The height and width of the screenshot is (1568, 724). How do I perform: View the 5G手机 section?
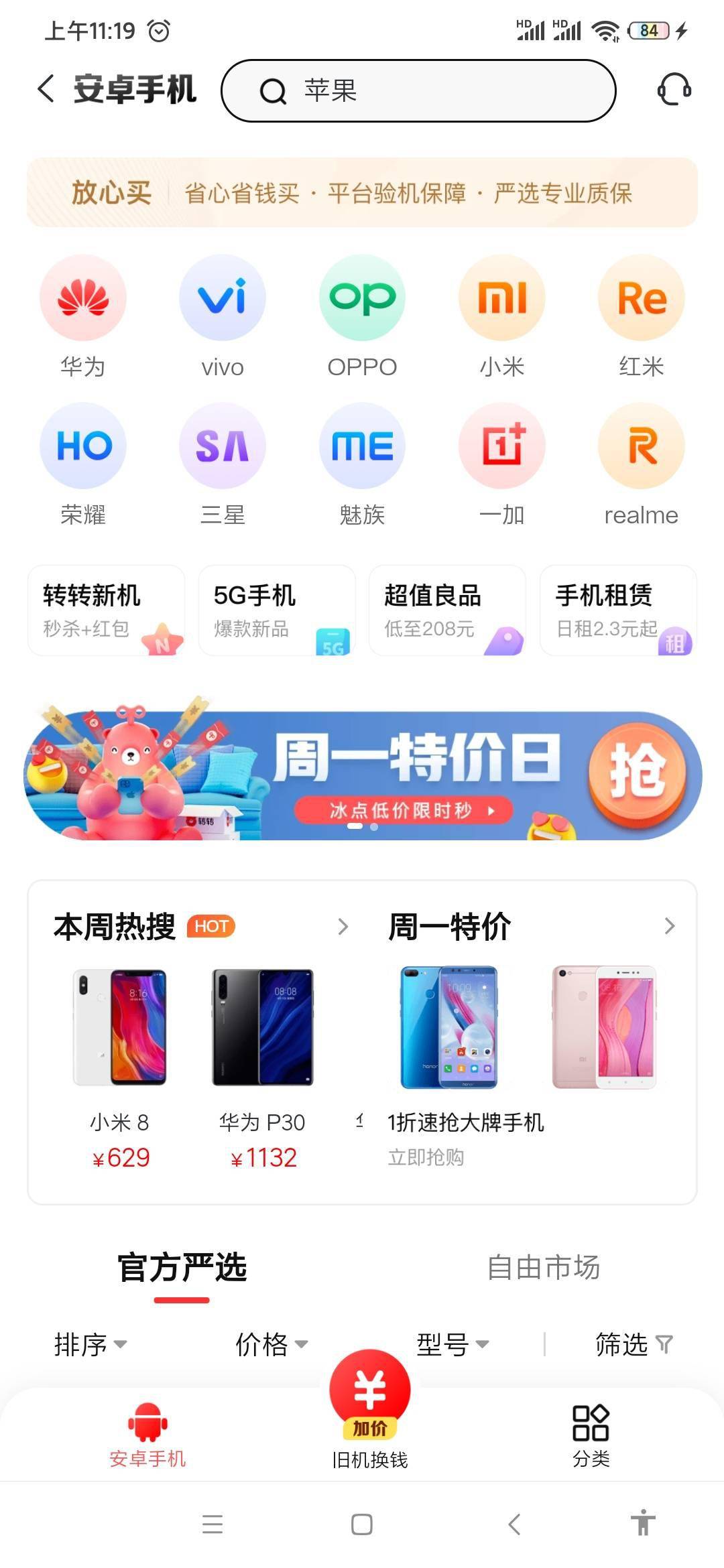277,610
